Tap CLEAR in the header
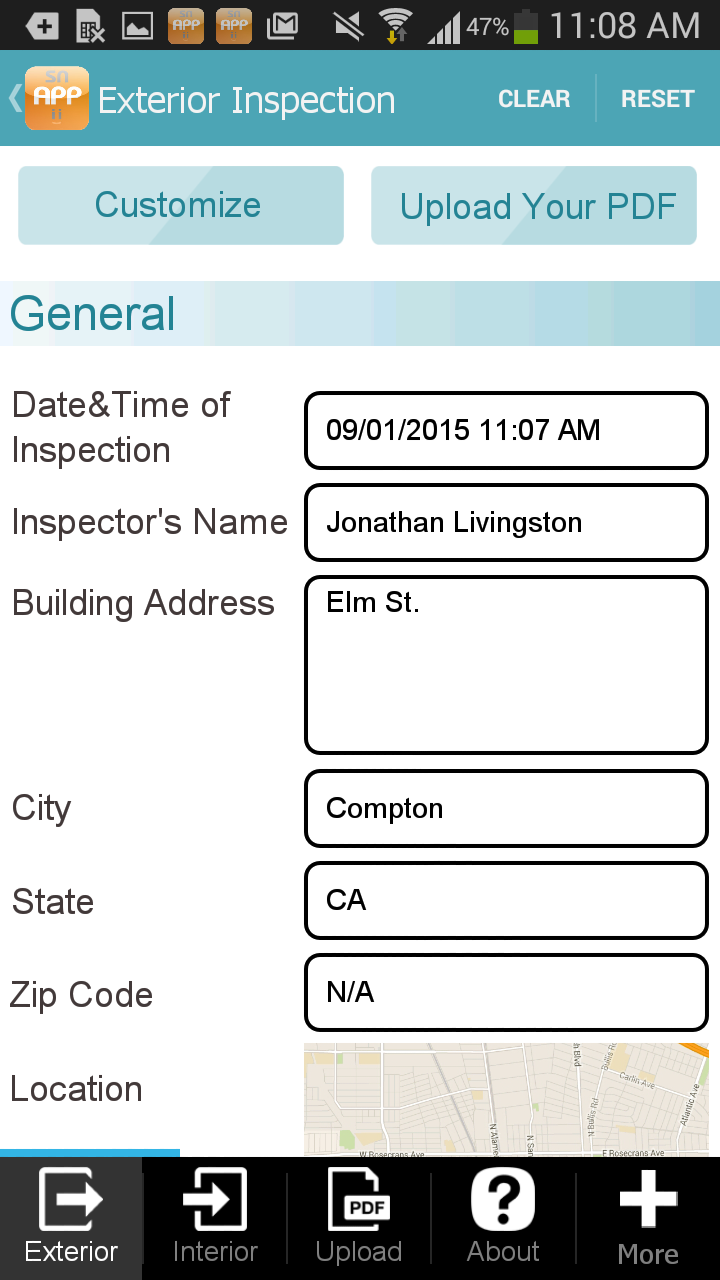720x1280 pixels. click(x=534, y=98)
